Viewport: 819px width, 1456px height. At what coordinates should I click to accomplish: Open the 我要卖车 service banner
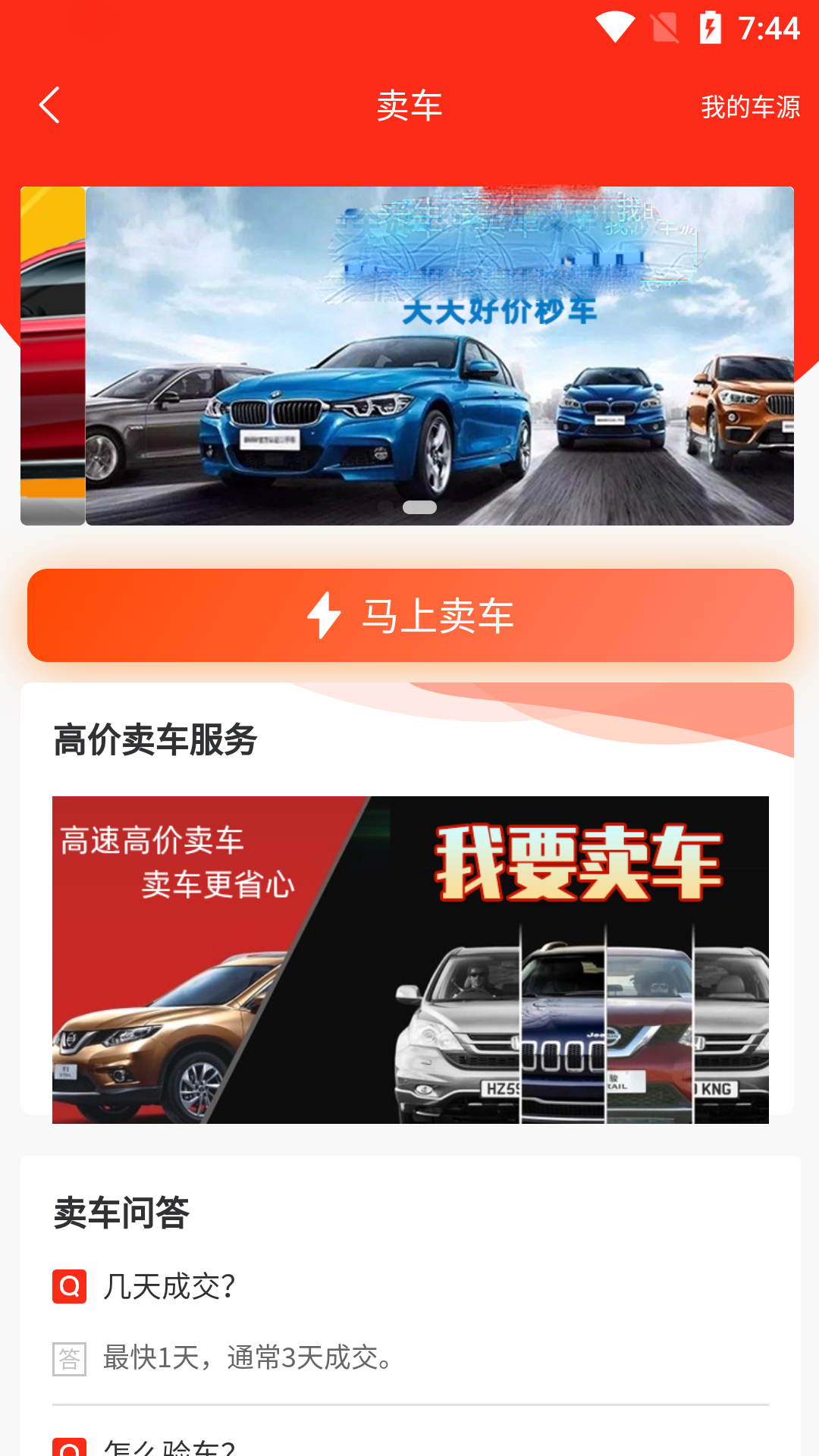[410, 959]
